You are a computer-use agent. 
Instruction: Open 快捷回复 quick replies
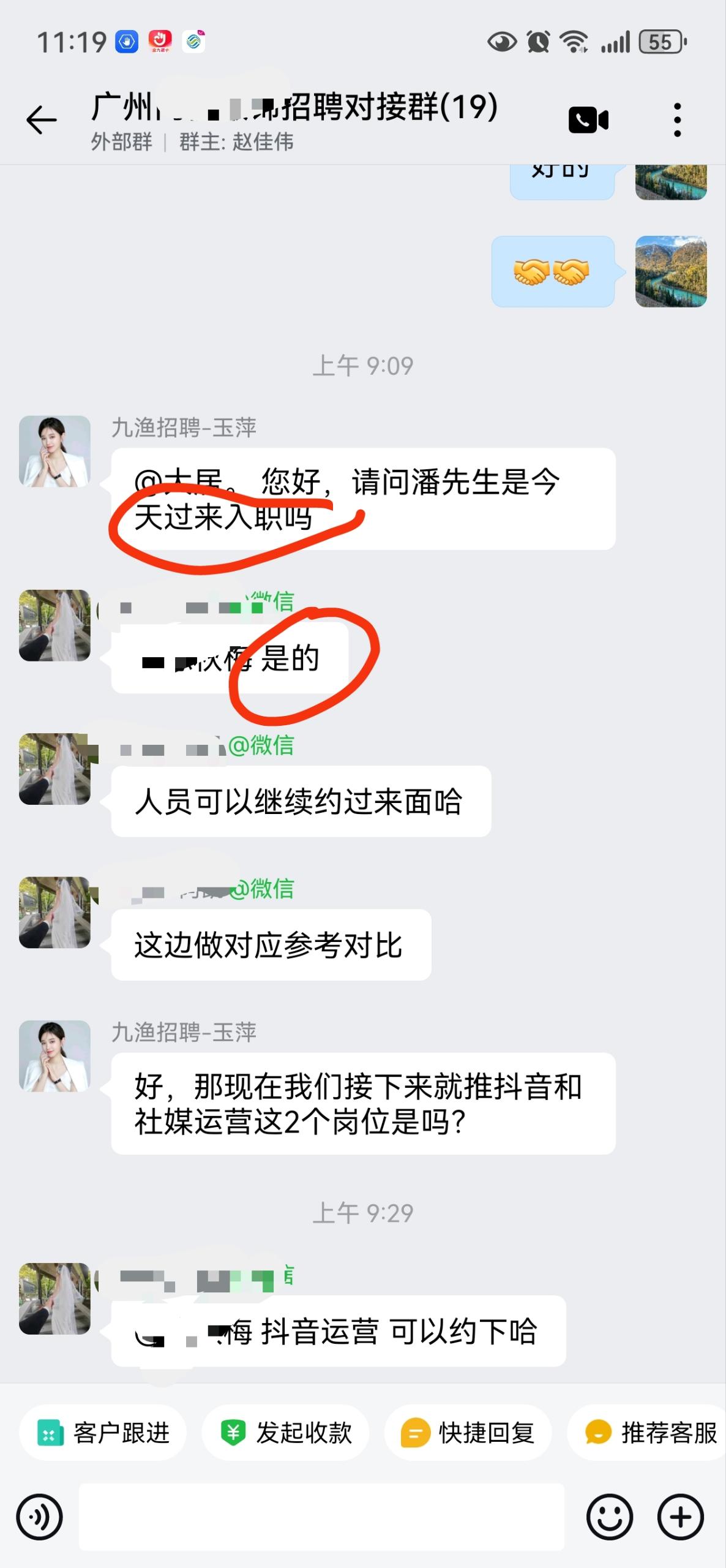point(468,1433)
